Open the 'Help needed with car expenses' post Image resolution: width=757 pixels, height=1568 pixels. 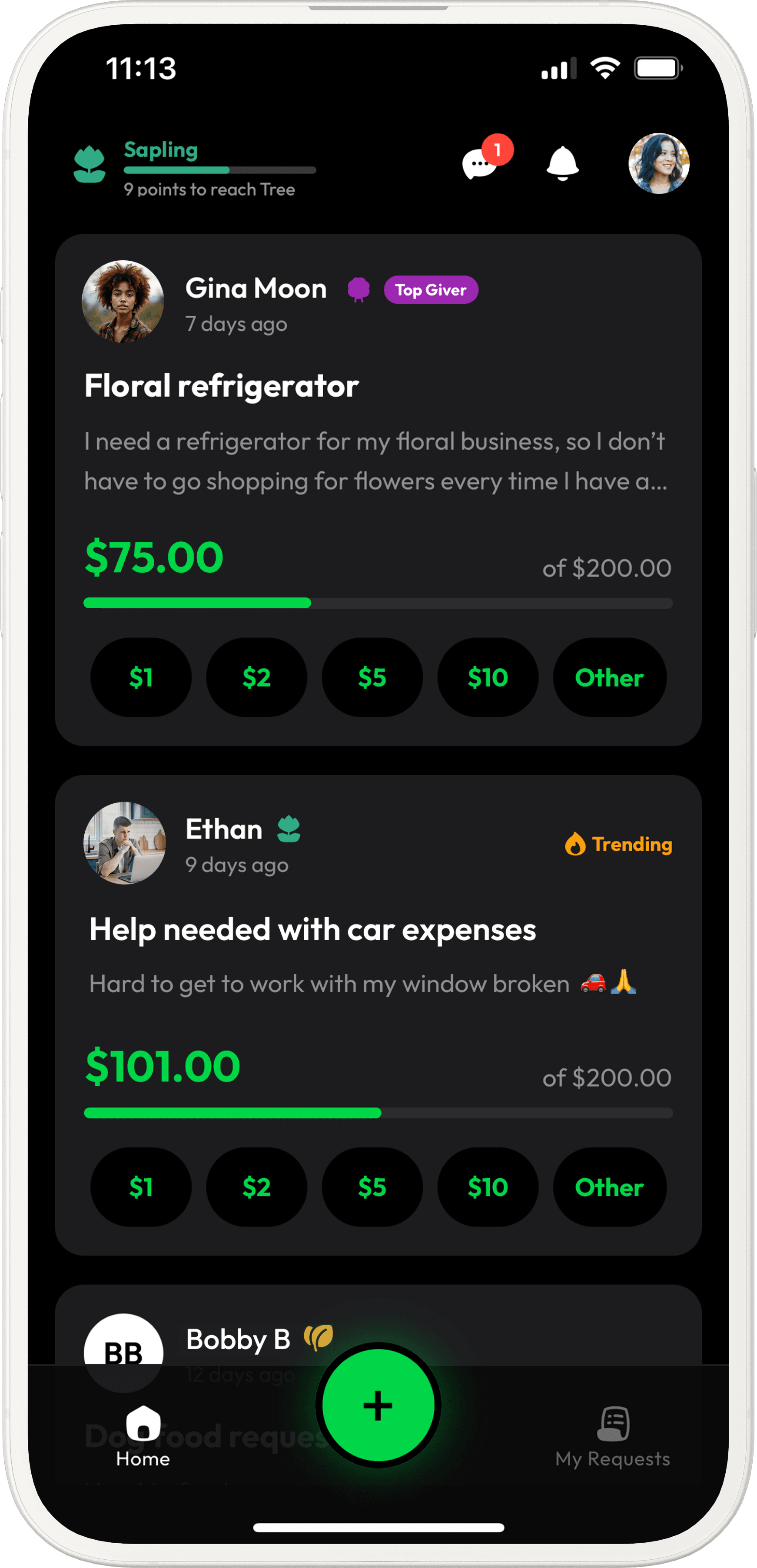[x=312, y=929]
